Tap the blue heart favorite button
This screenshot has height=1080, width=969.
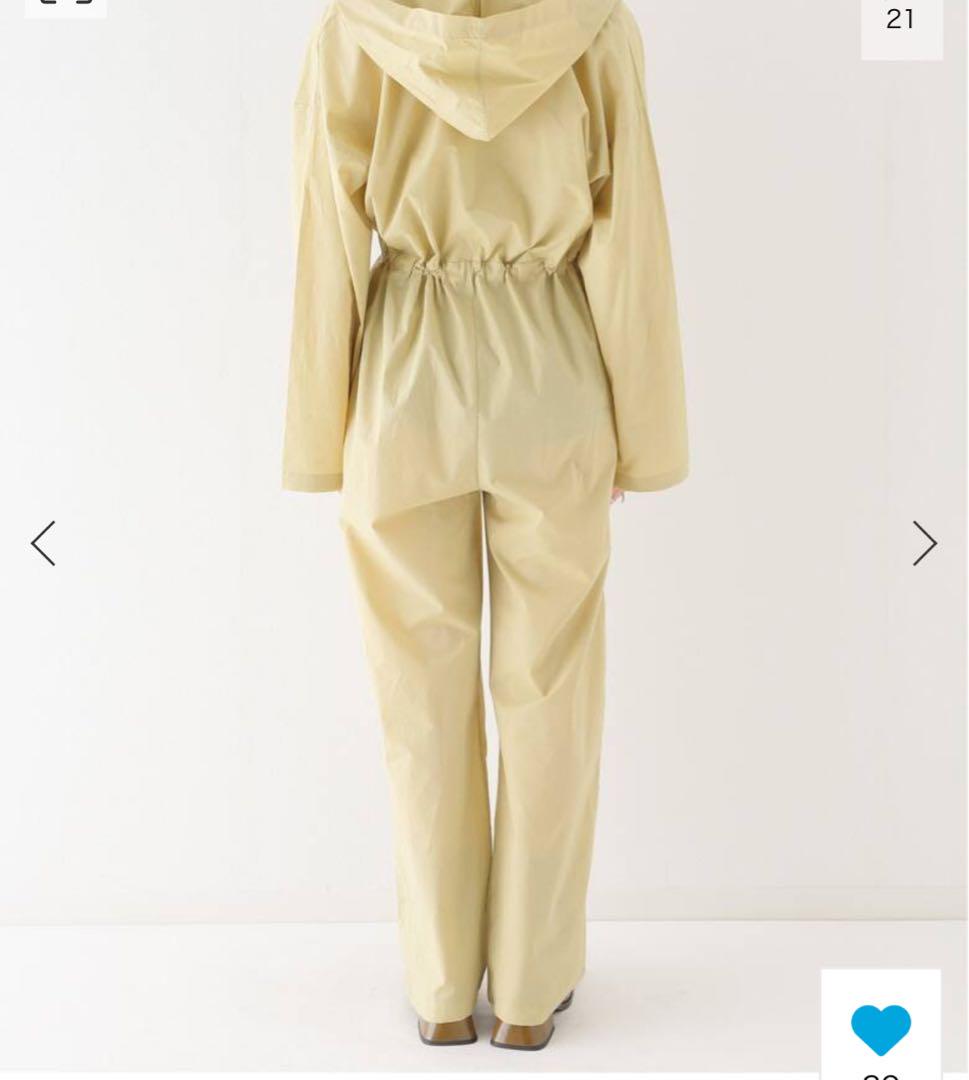pos(881,1030)
